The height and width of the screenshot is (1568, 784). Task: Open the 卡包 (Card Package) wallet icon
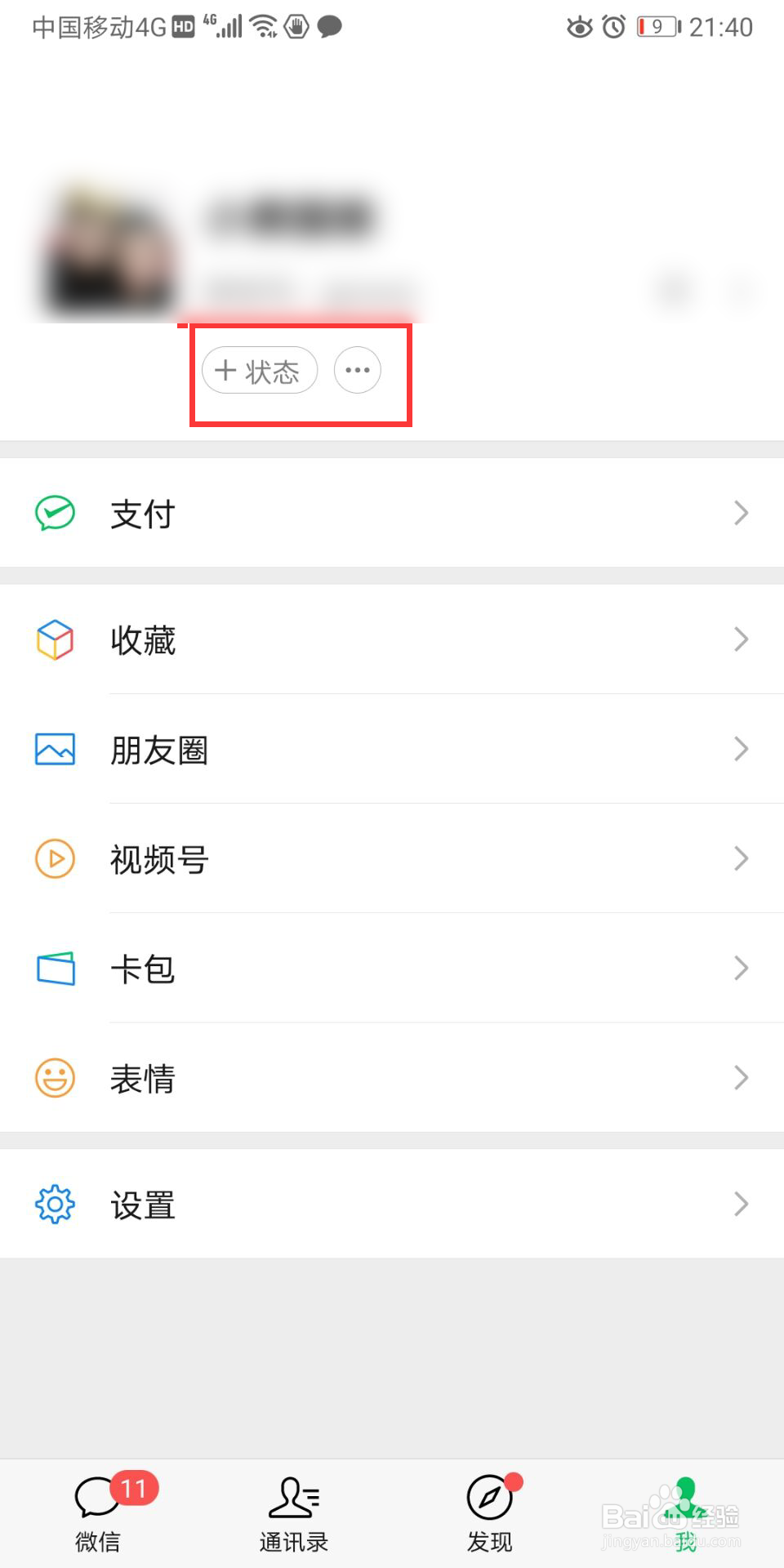54,969
